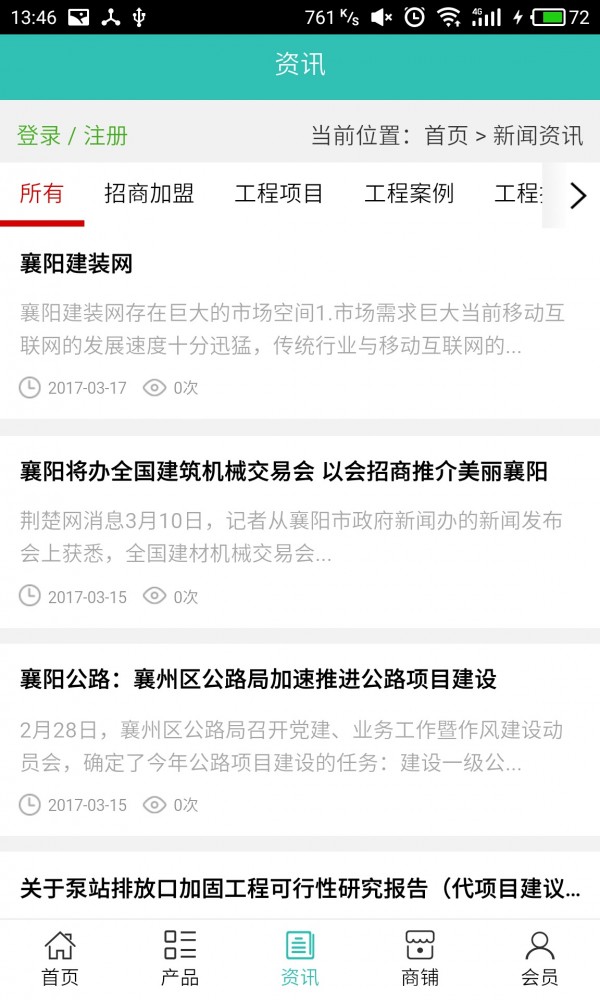View 关于泵站排放口加固工程可行性研究报告 article

point(300,887)
